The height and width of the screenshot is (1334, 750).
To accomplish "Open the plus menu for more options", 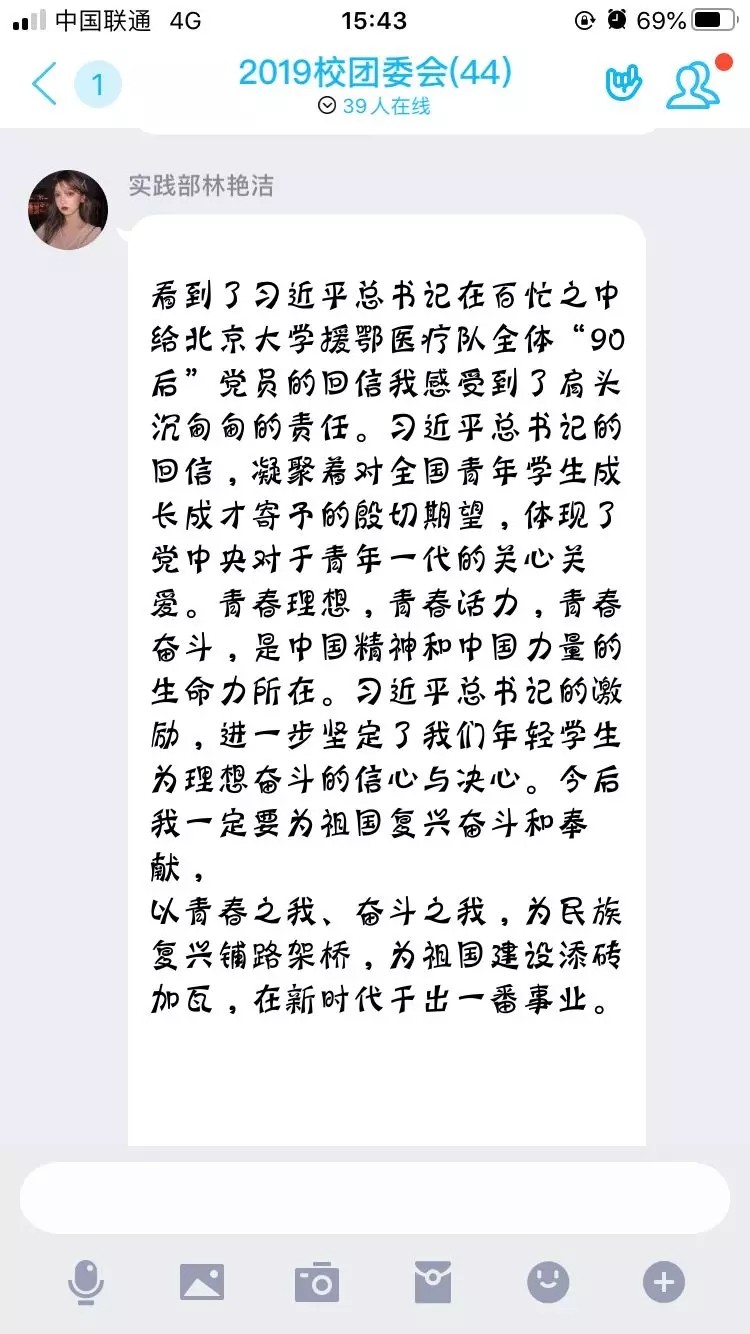I will pos(664,1282).
